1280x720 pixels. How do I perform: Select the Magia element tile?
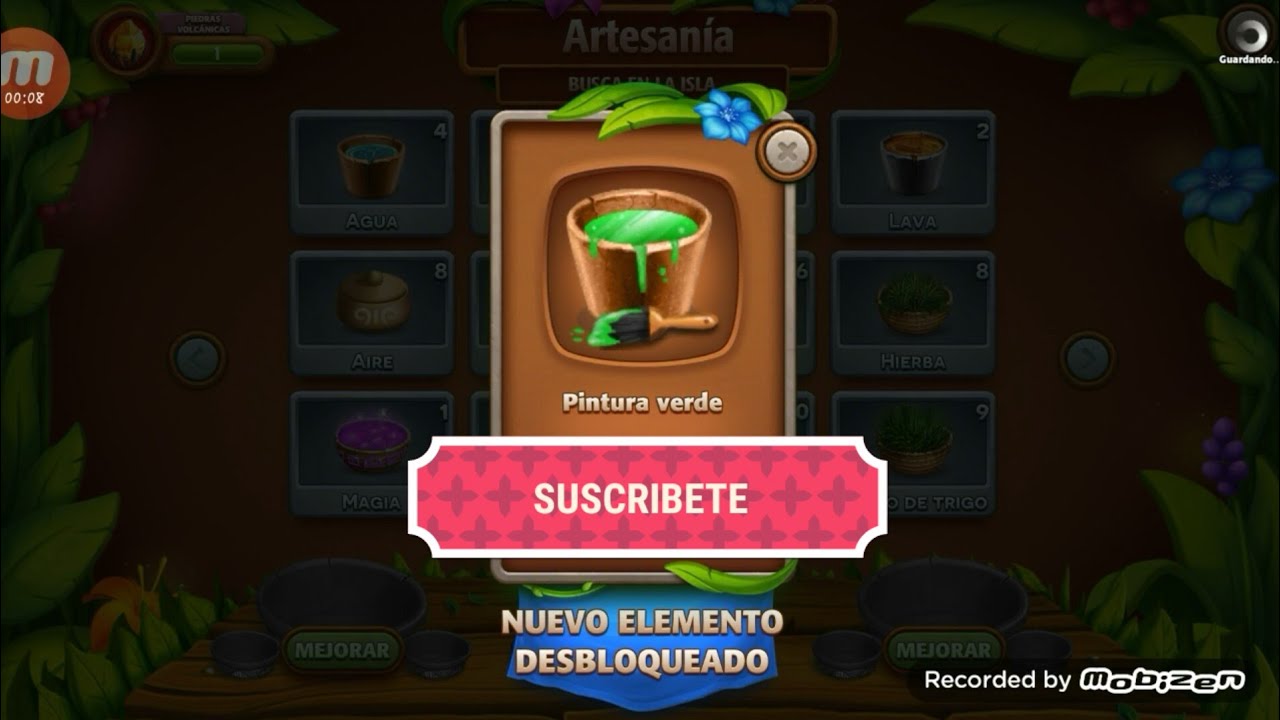[x=371, y=452]
